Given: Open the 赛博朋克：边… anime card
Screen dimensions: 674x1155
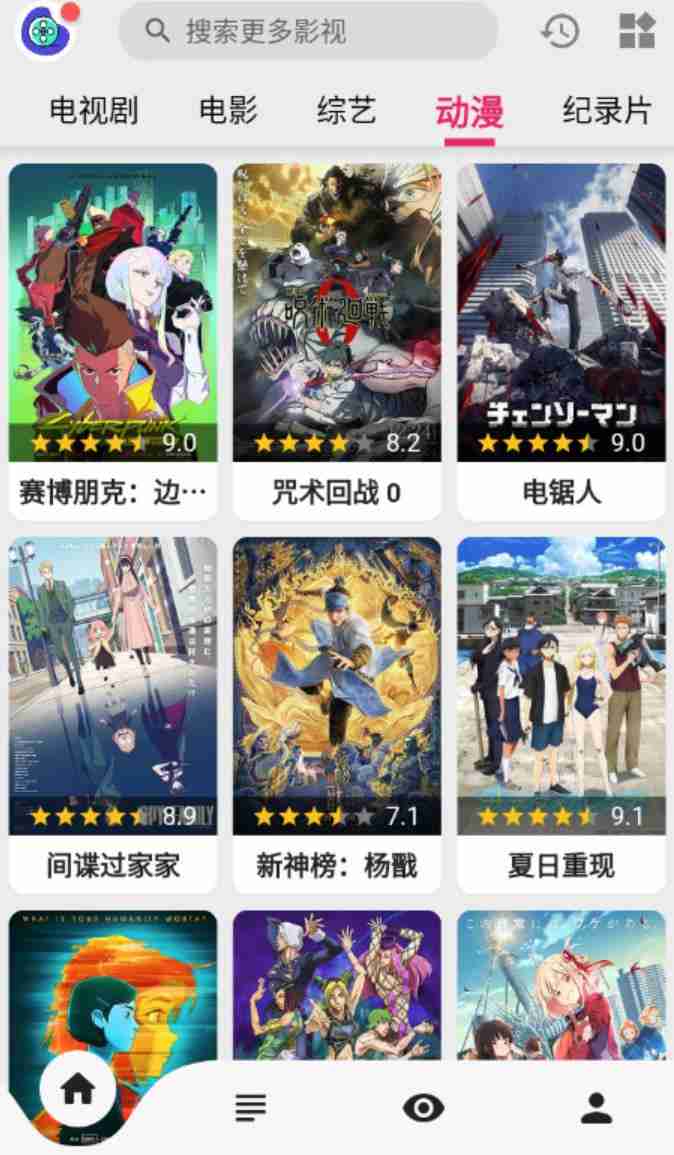Looking at the screenshot, I should pos(113,340).
